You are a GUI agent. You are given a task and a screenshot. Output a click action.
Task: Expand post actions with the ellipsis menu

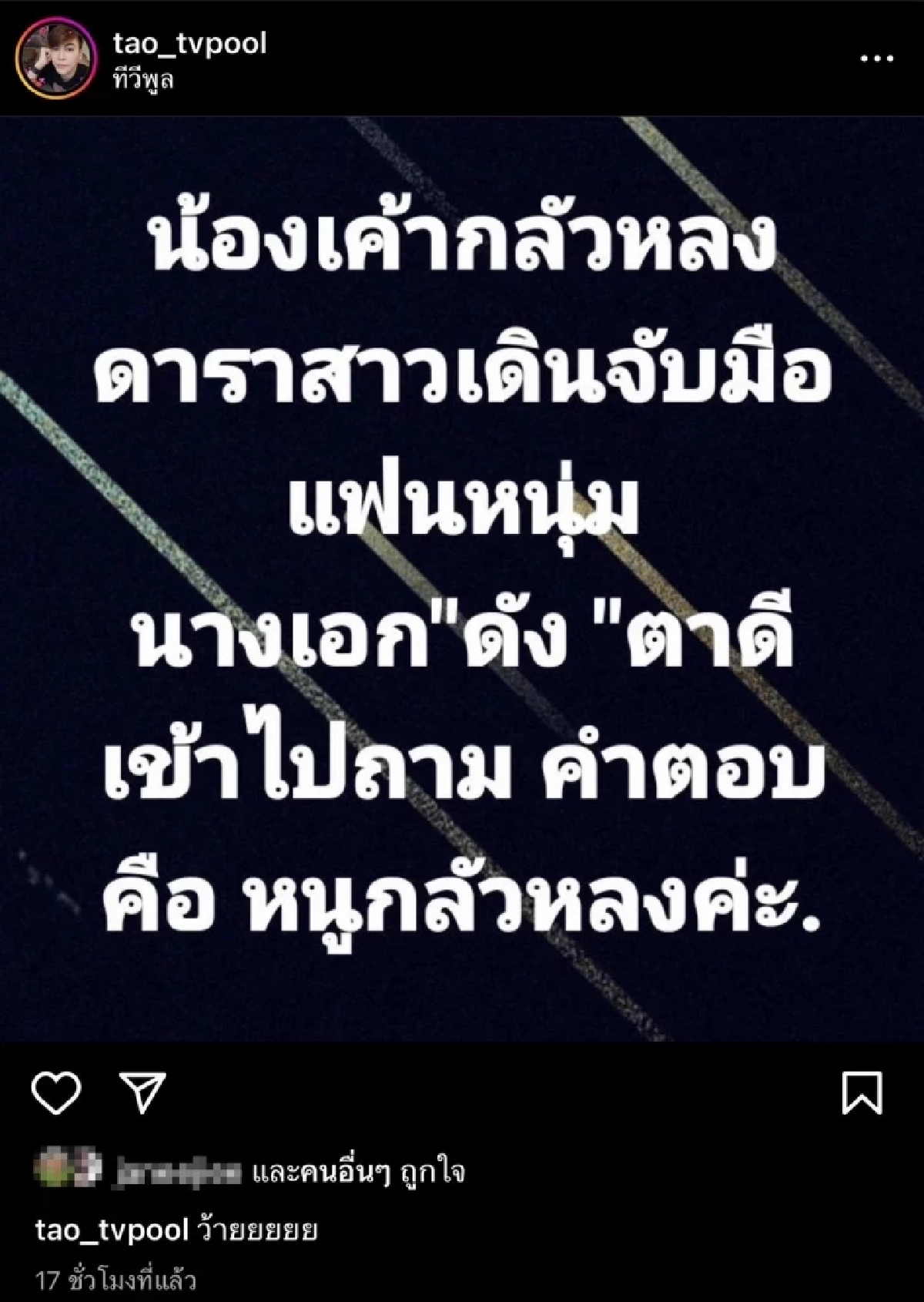875,58
